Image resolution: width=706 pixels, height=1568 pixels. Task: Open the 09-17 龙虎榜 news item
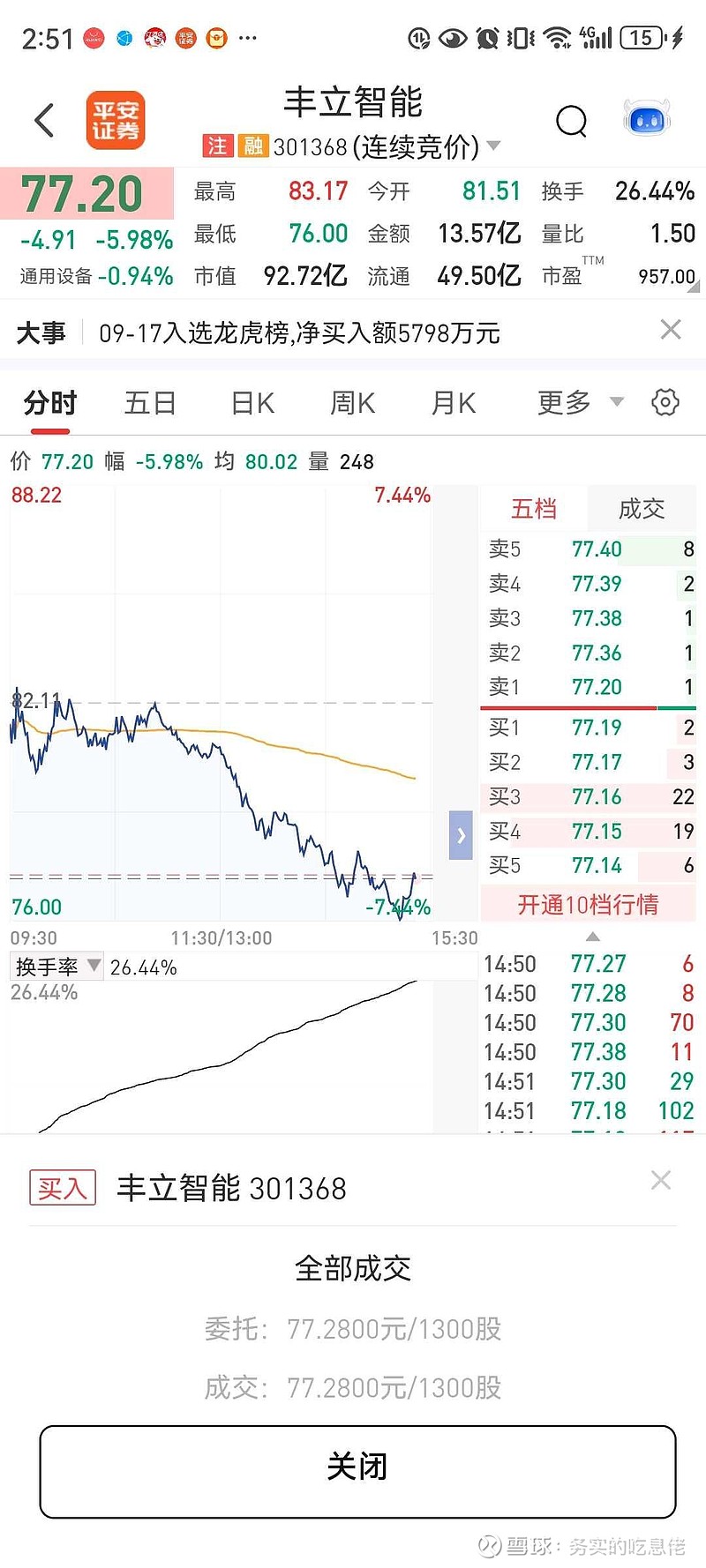300,333
